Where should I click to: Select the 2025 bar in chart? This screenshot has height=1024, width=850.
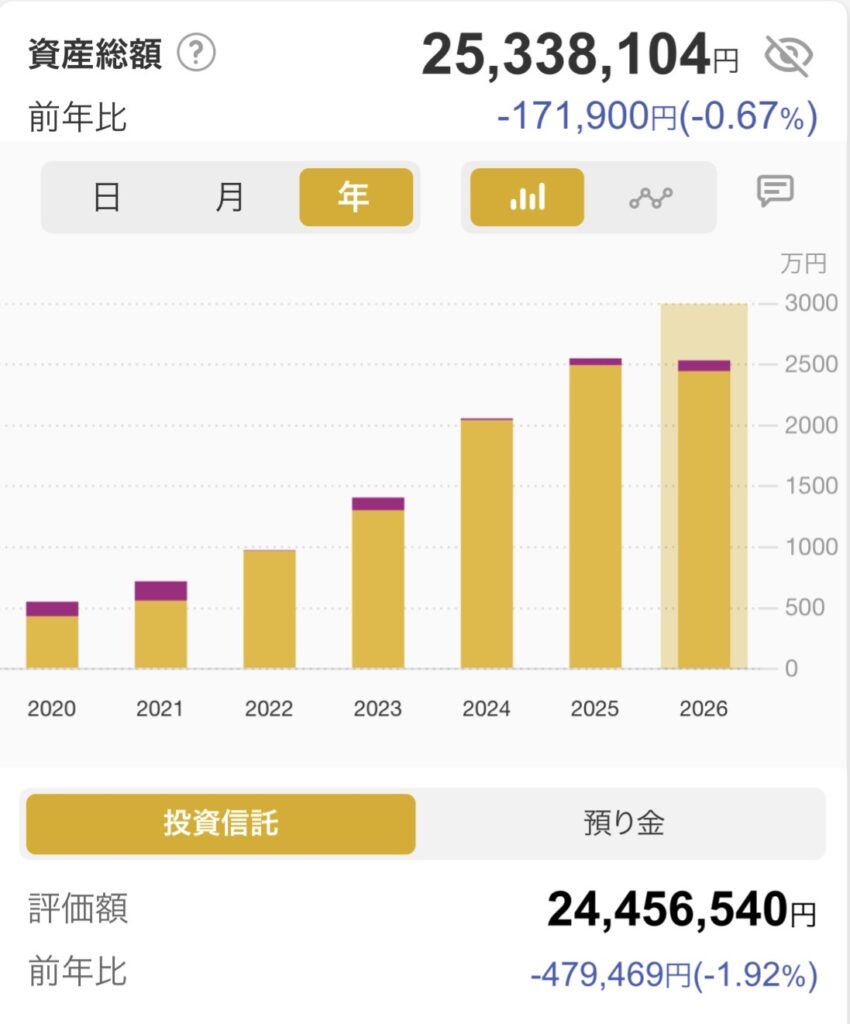click(595, 515)
